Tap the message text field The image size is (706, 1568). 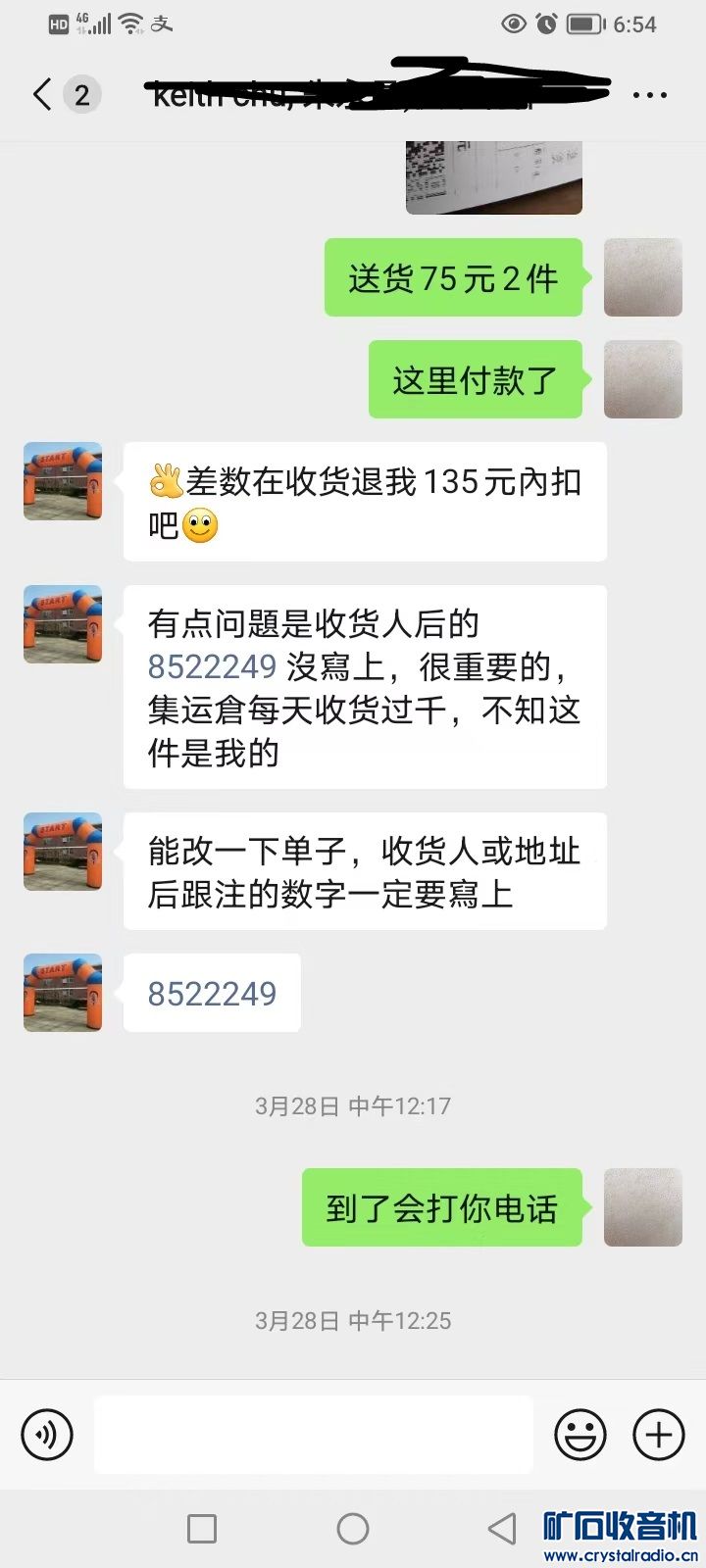314,1435
